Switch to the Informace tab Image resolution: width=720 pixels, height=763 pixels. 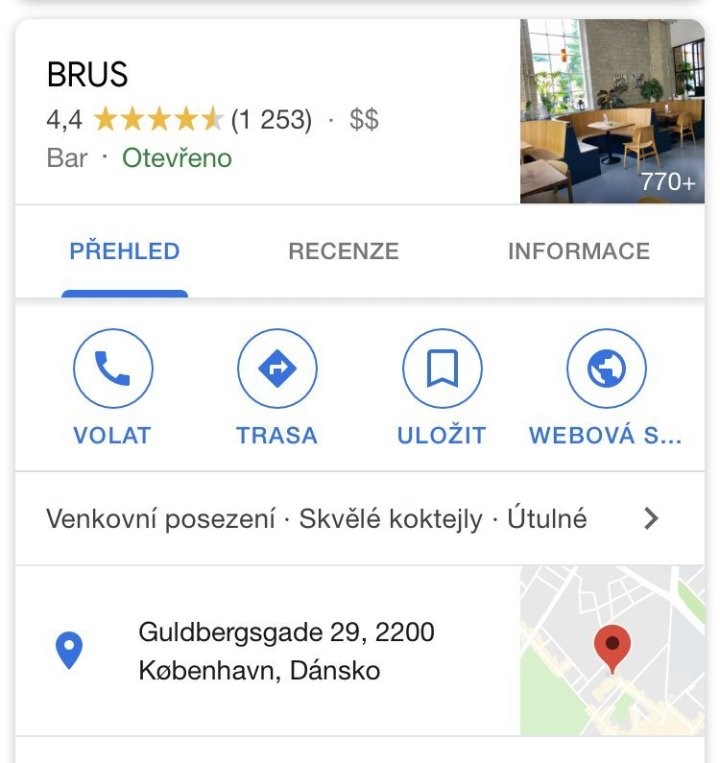pos(578,251)
